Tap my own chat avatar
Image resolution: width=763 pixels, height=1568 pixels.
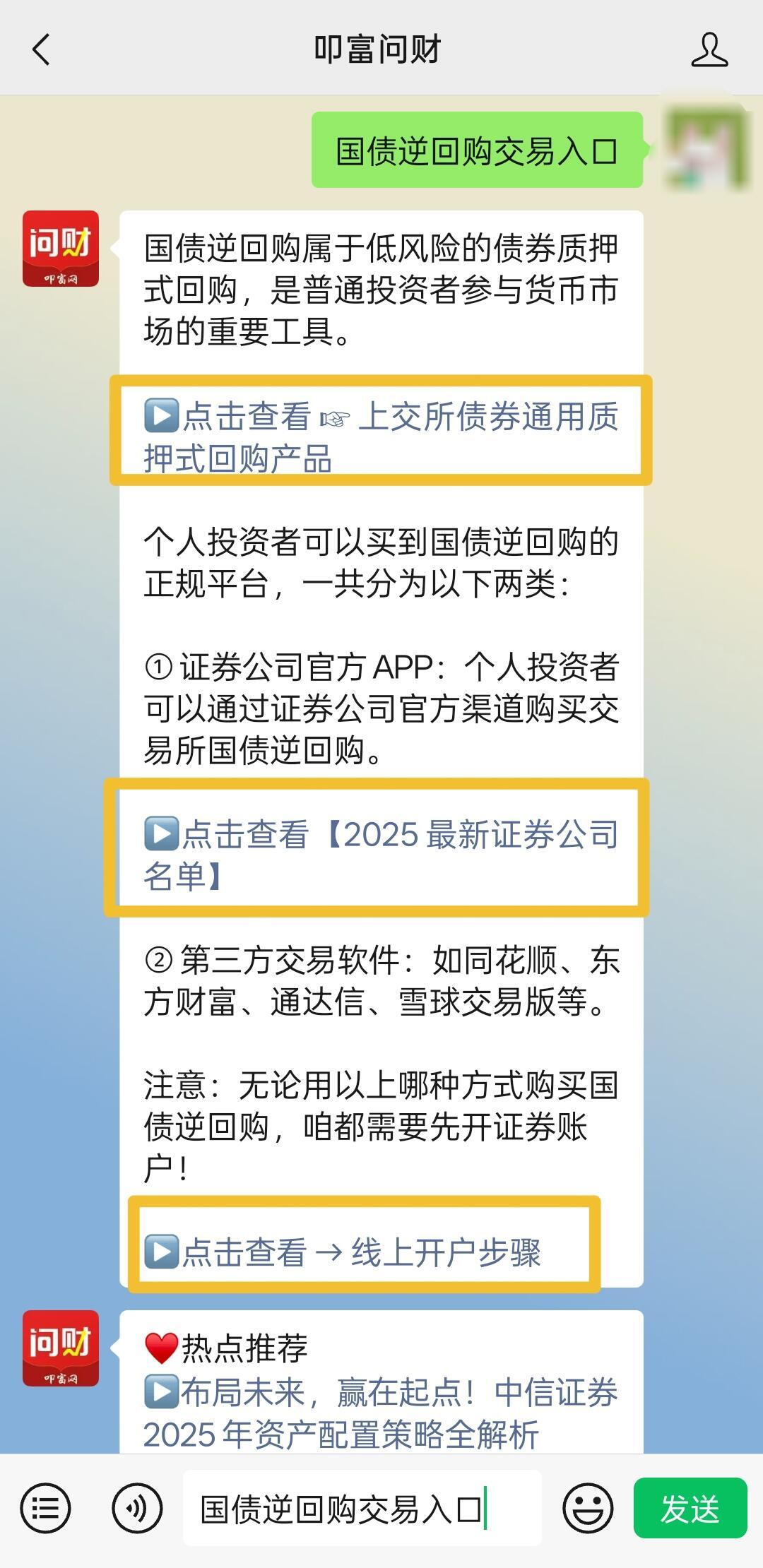pyautogui.click(x=706, y=148)
